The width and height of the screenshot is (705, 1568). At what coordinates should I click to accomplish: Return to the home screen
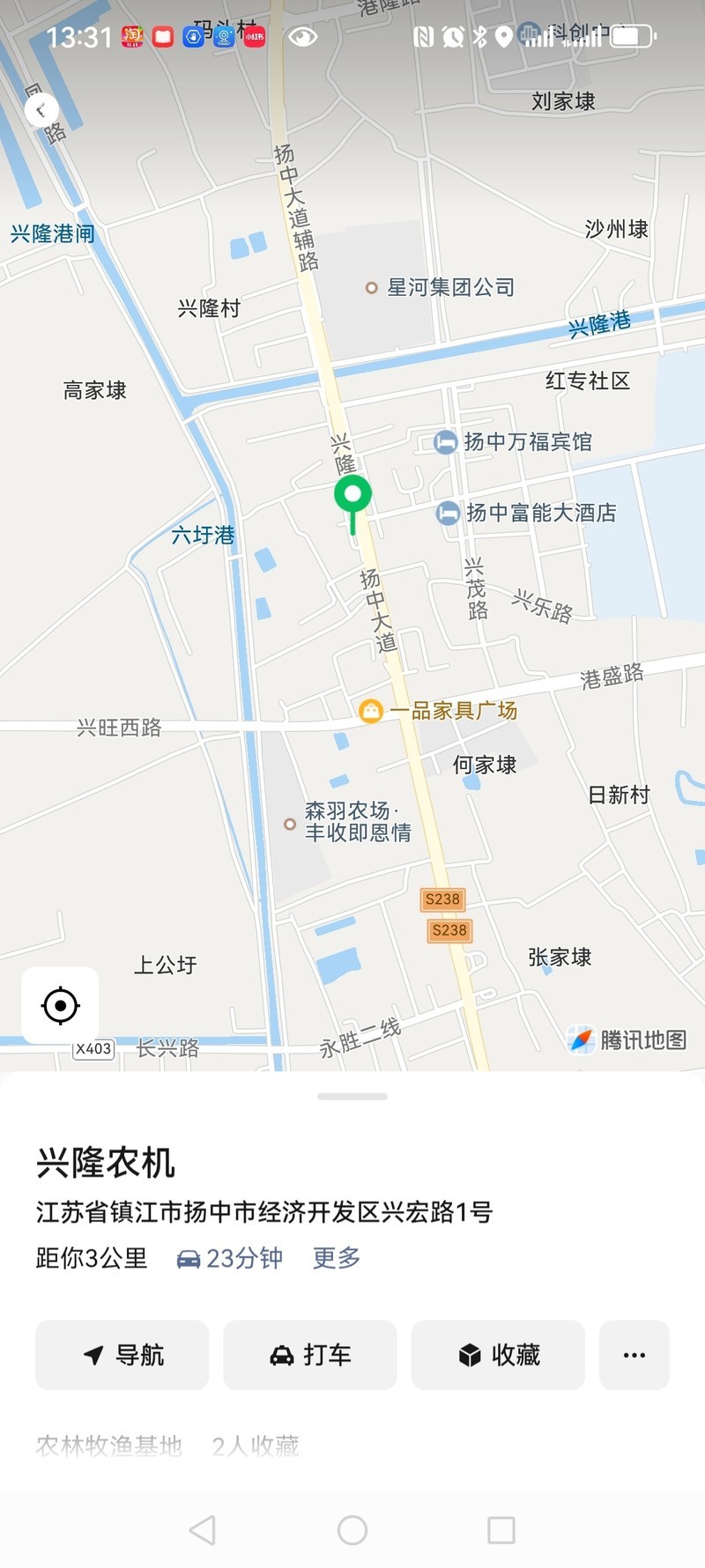(352, 1530)
